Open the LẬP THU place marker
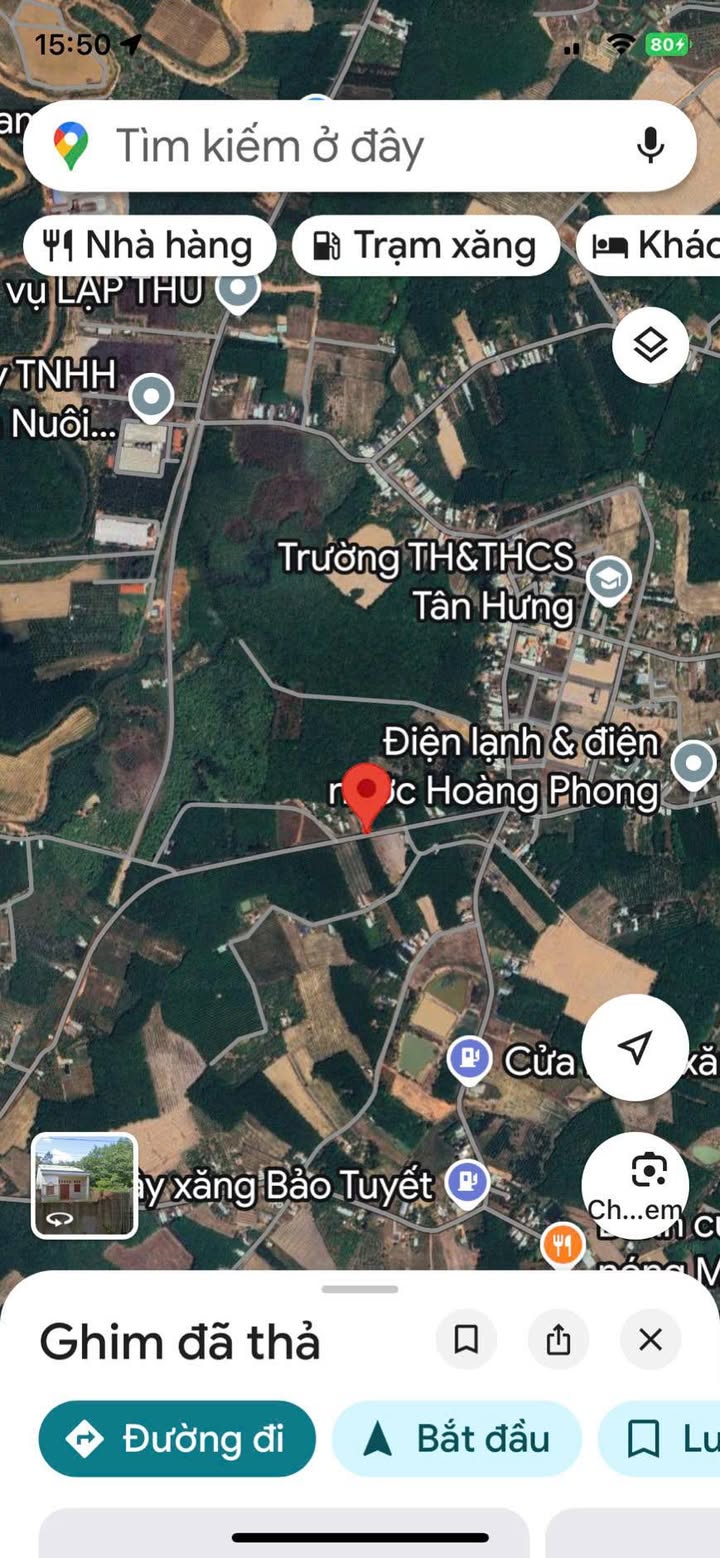The image size is (720, 1558). click(238, 291)
